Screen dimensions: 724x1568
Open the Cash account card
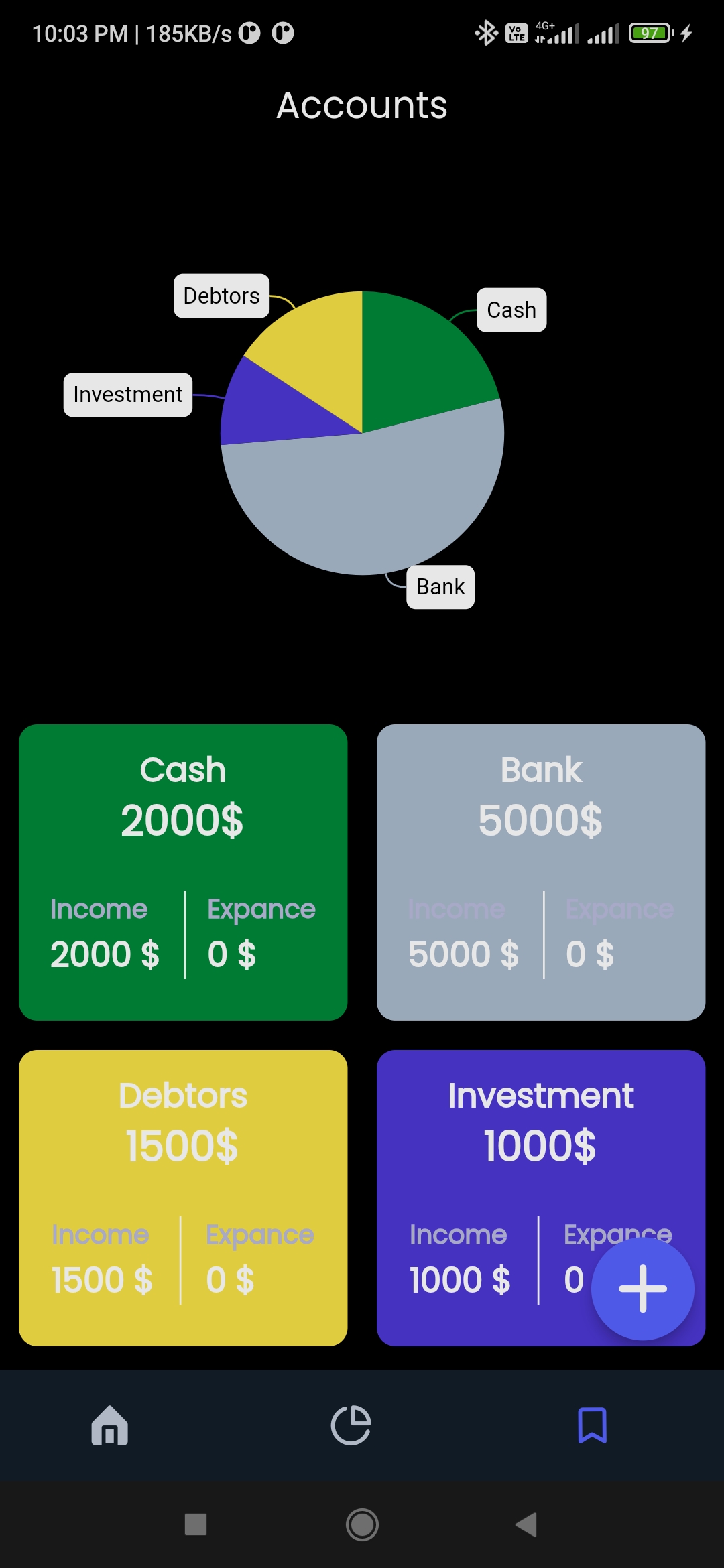point(182,871)
